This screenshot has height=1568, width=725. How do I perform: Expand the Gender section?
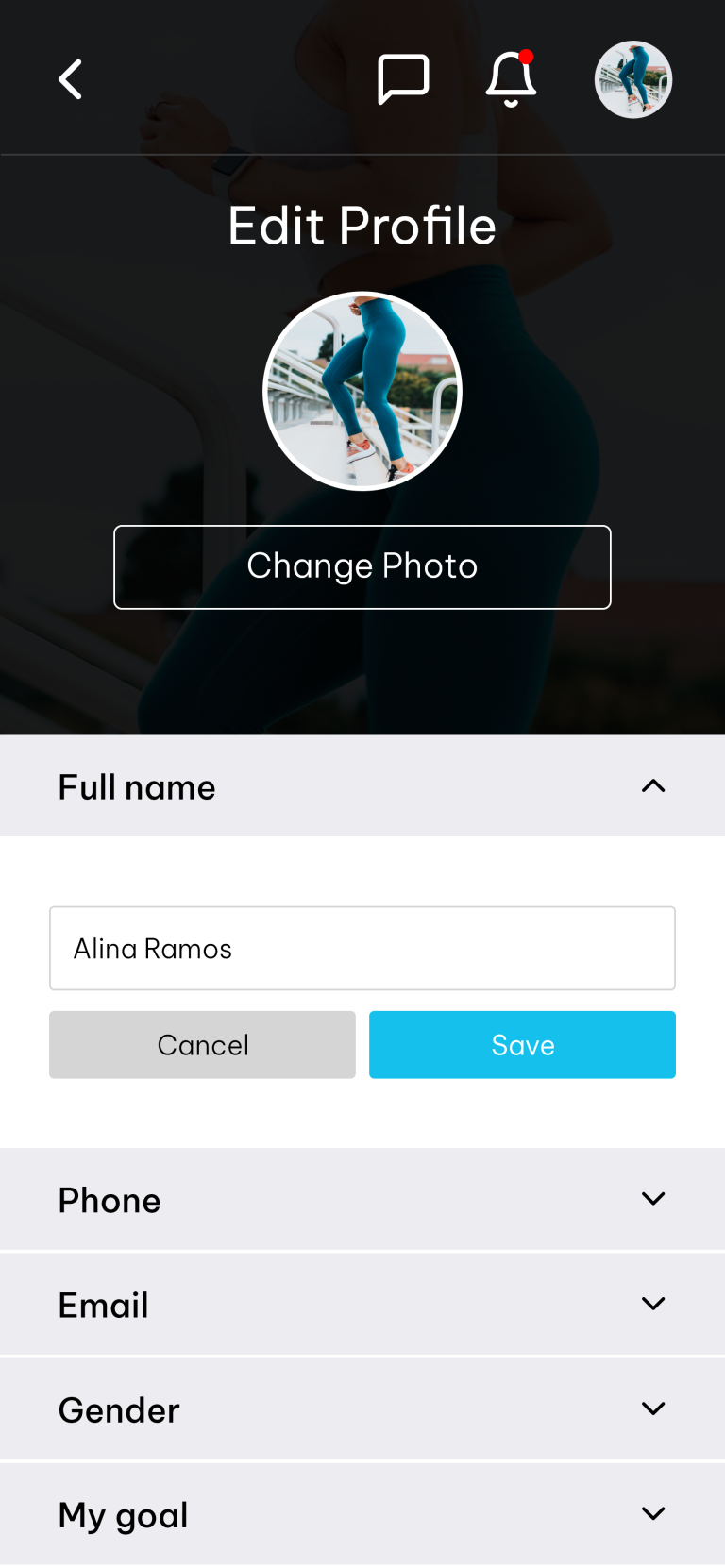click(652, 1408)
